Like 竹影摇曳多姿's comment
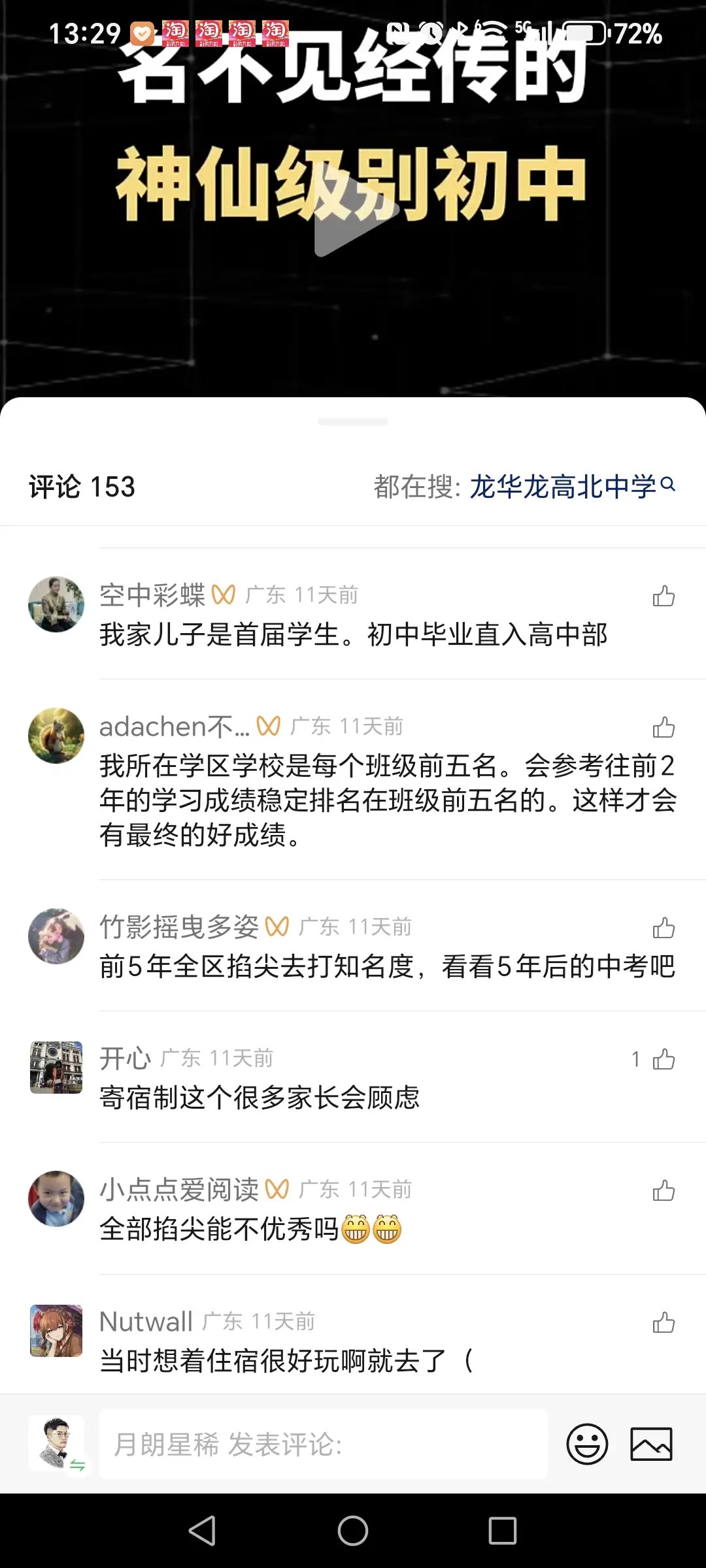The image size is (706, 1568). point(664,928)
